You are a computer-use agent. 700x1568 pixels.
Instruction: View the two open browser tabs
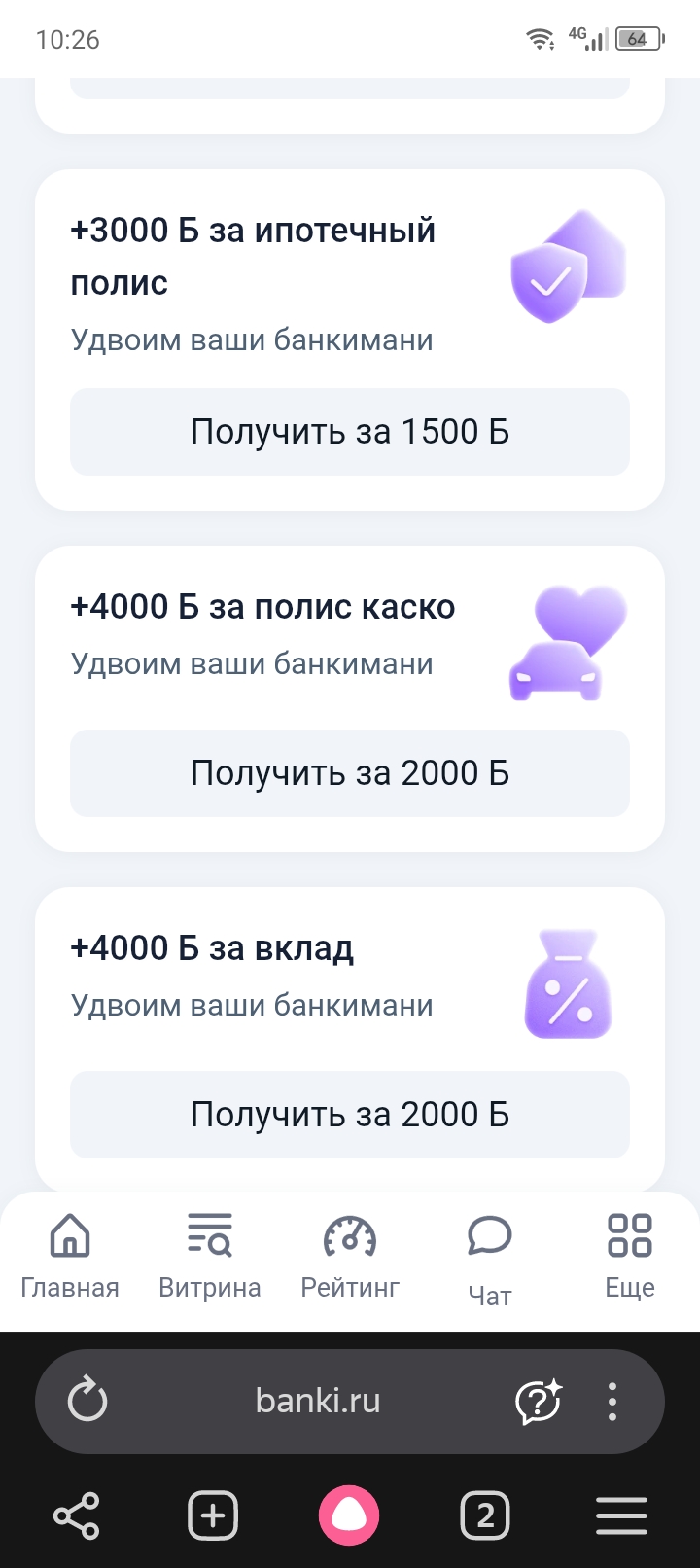485,1515
